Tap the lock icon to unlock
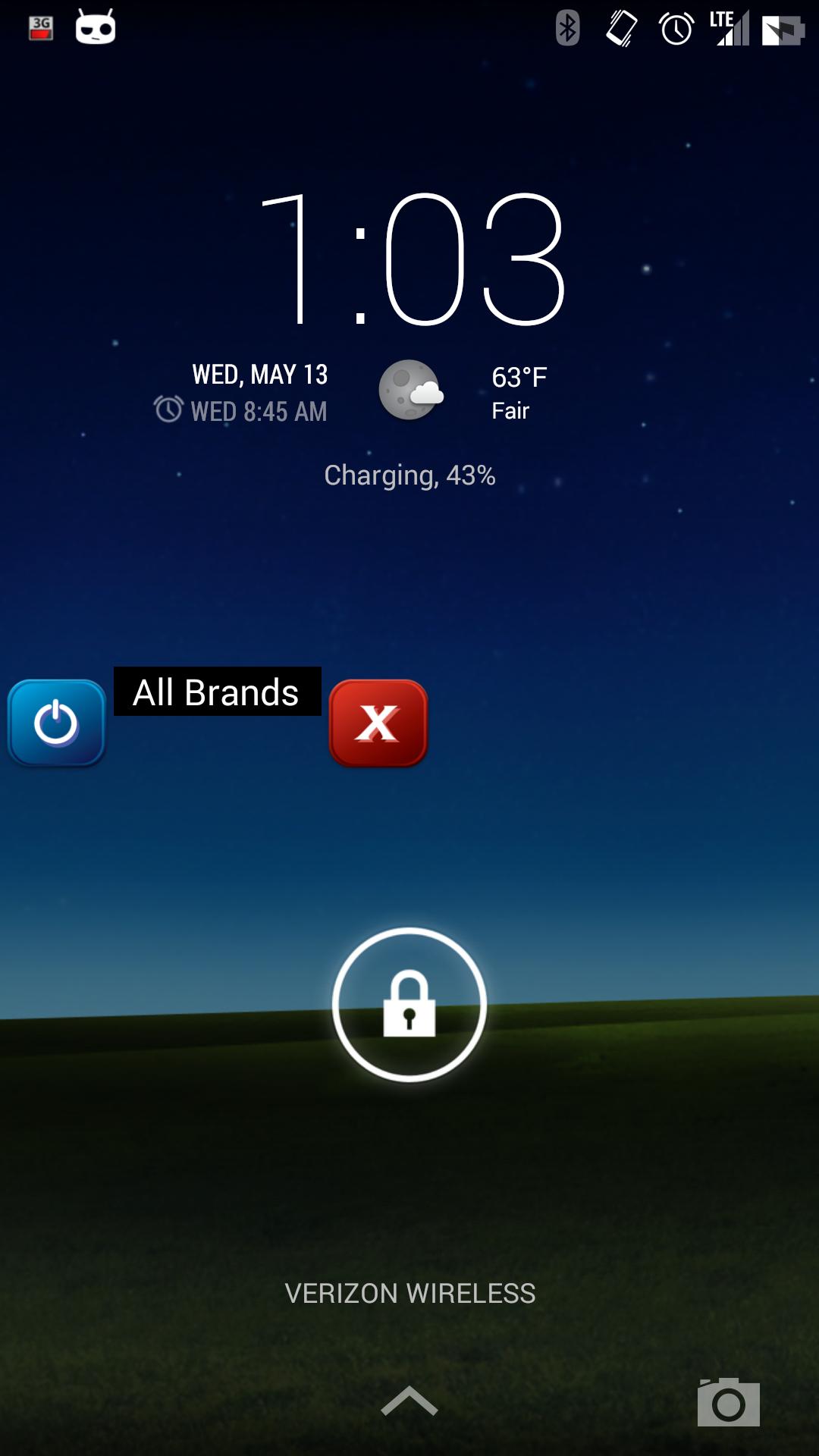The width and height of the screenshot is (819, 1456). coord(409,1004)
